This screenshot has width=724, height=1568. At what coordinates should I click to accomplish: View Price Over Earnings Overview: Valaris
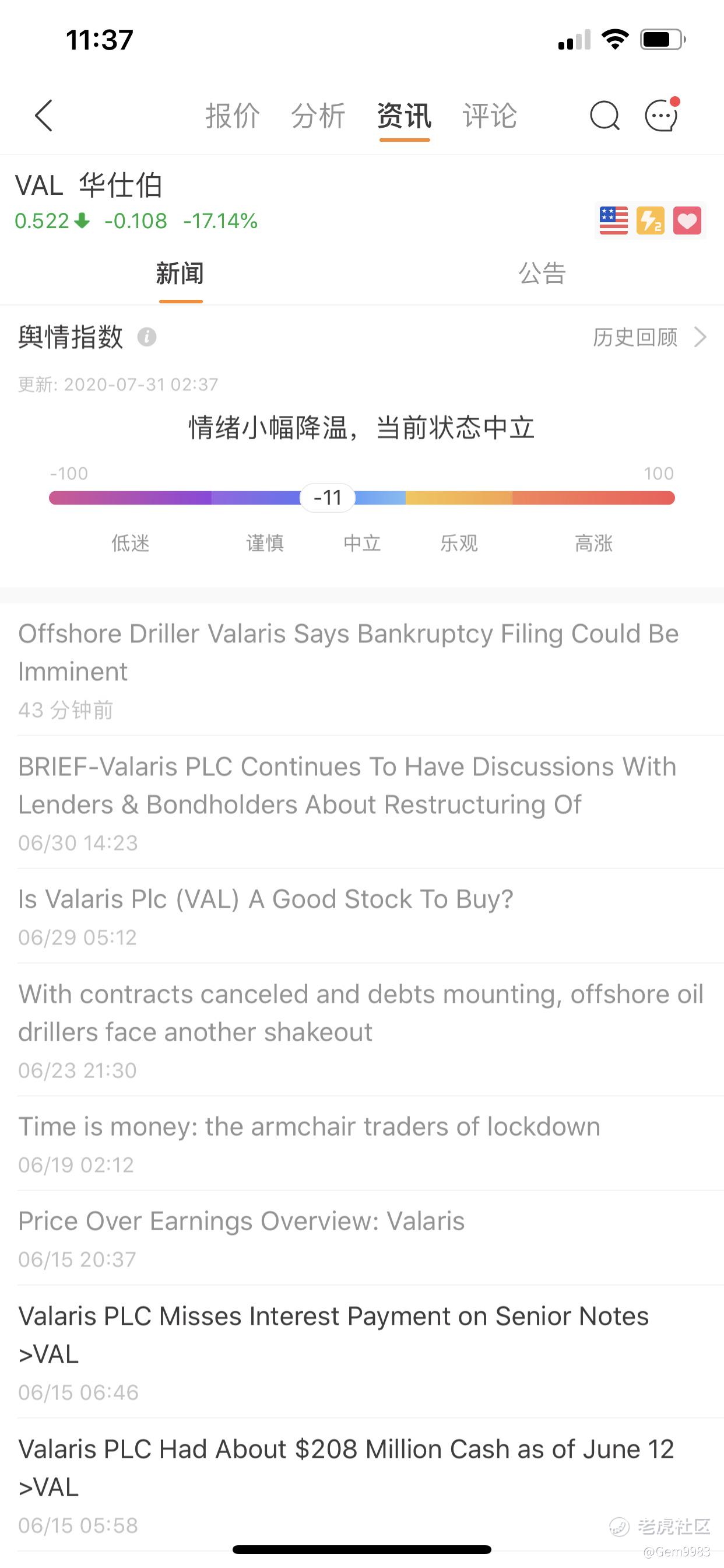(362, 1238)
